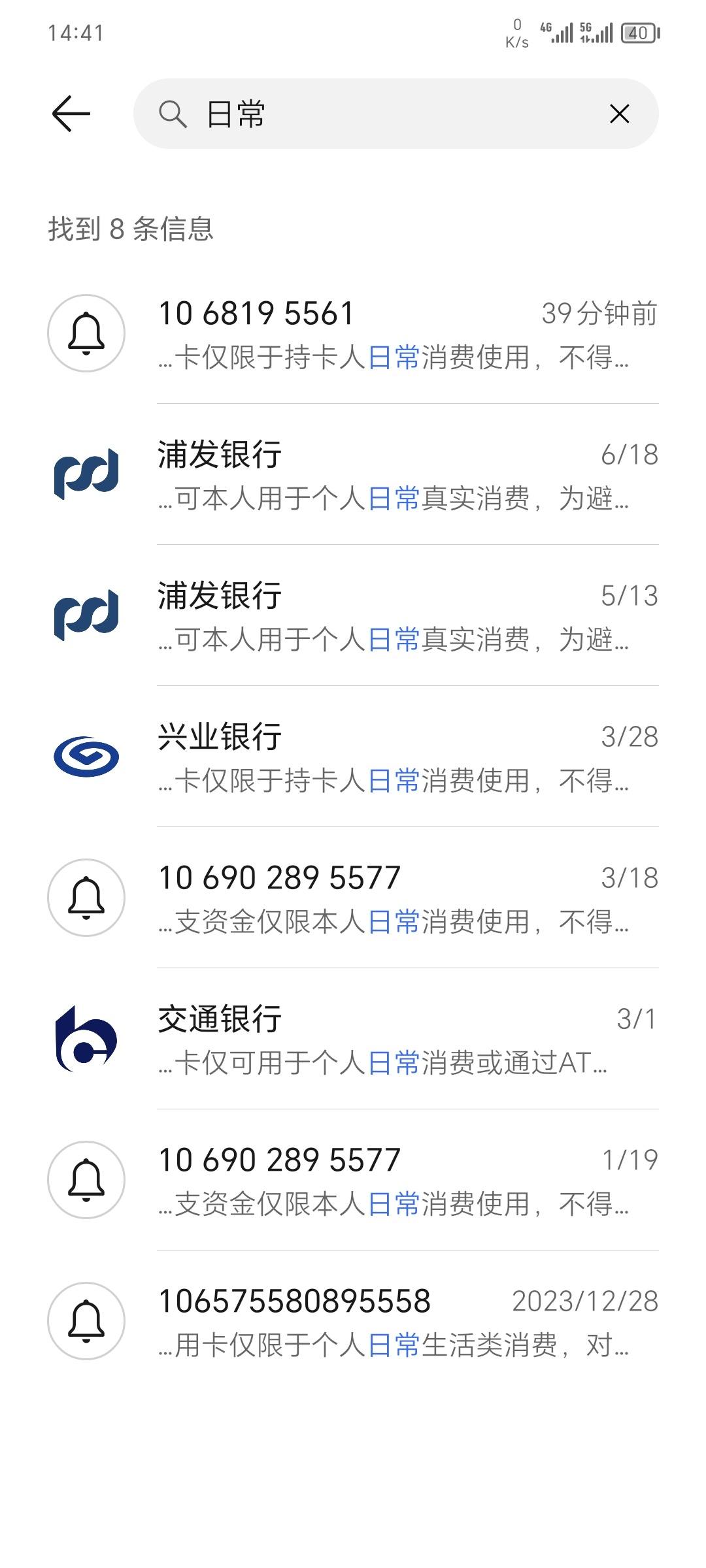Open 10 690 289 5577 message dated 3/18
Image resolution: width=706 pixels, height=1568 pixels.
pyautogui.click(x=353, y=898)
